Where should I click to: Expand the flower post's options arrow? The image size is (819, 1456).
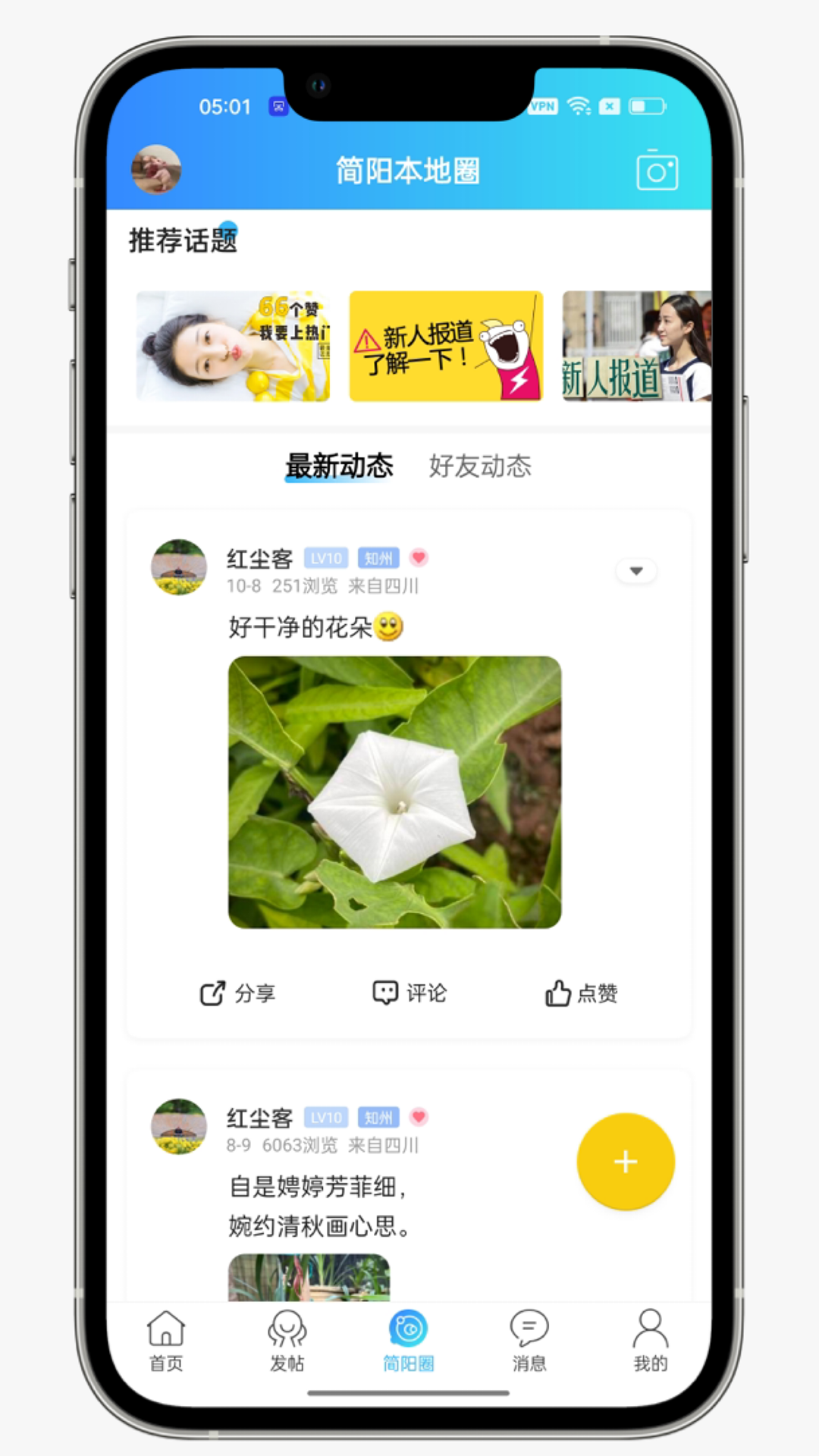click(x=636, y=570)
